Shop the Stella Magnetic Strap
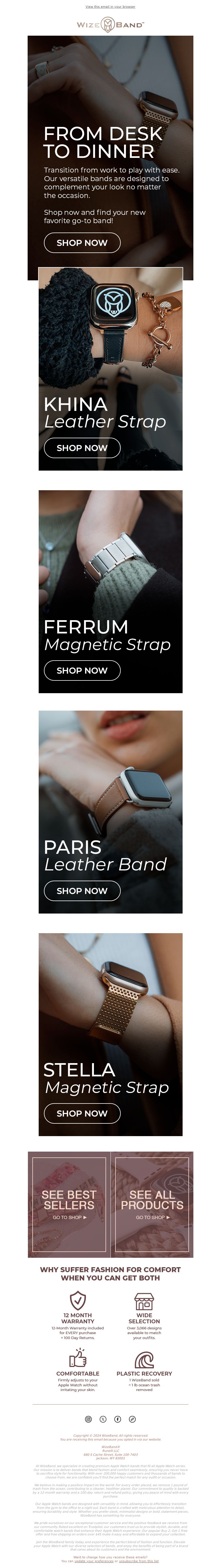221x1568 pixels. 81,1113
